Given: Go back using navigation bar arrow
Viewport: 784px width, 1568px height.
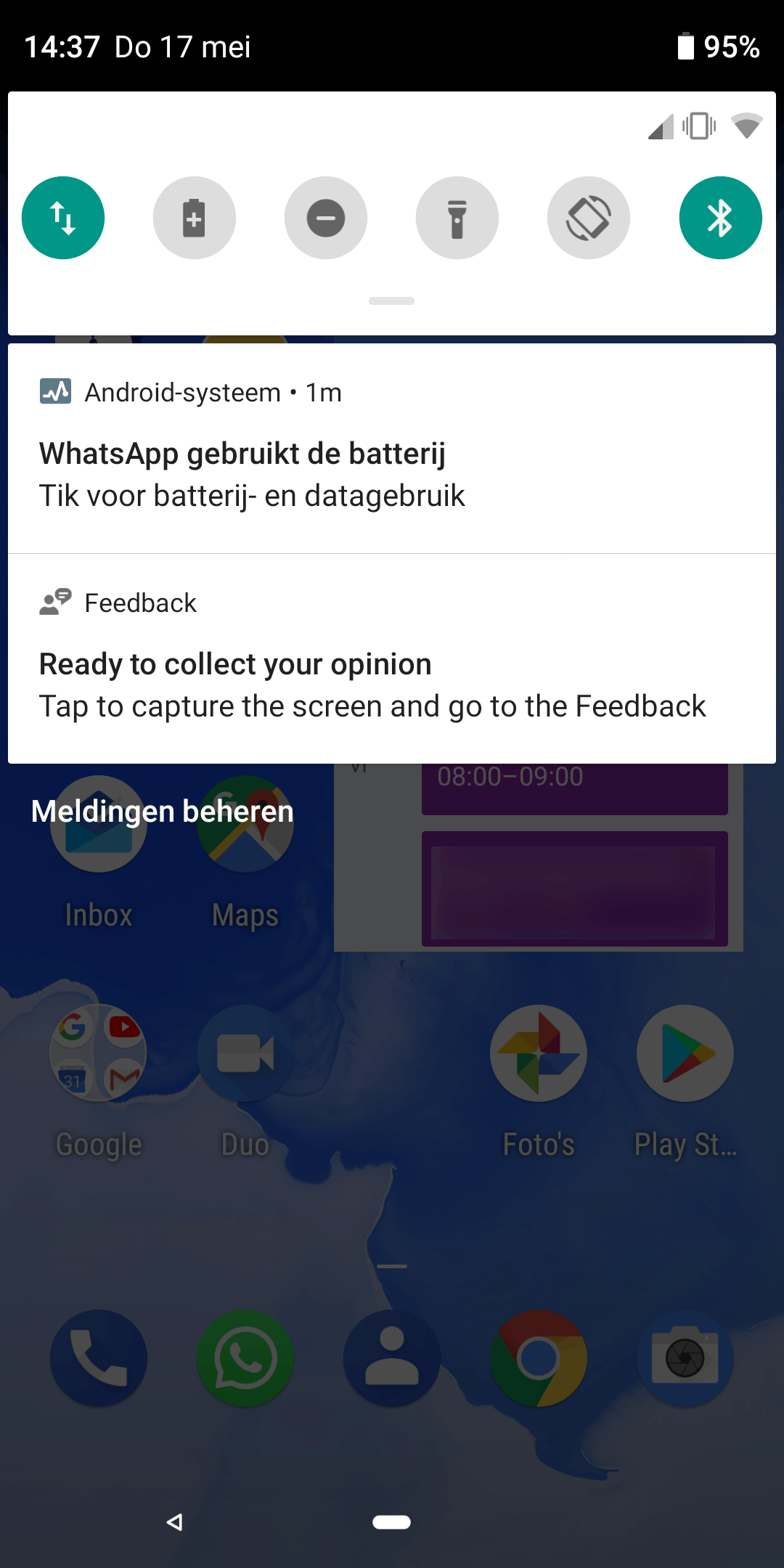Looking at the screenshot, I should [174, 1522].
